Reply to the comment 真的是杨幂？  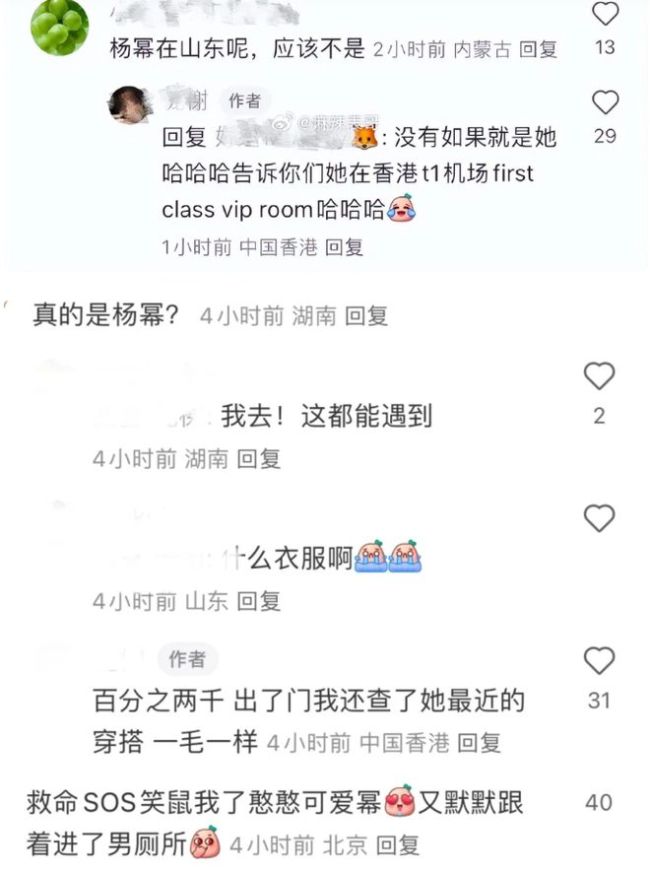[x=365, y=316]
